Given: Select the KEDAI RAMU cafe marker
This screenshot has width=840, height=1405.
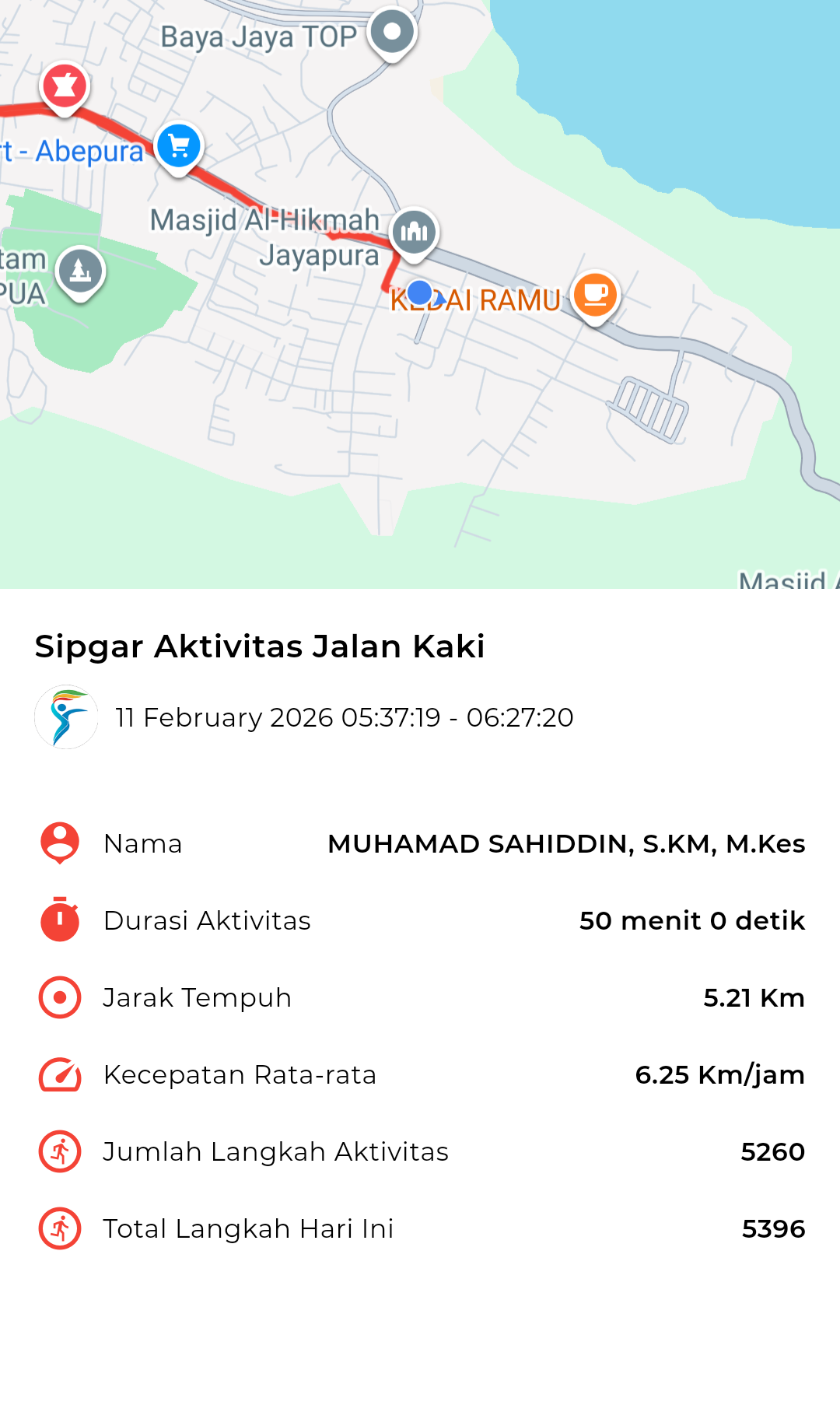Looking at the screenshot, I should (595, 295).
